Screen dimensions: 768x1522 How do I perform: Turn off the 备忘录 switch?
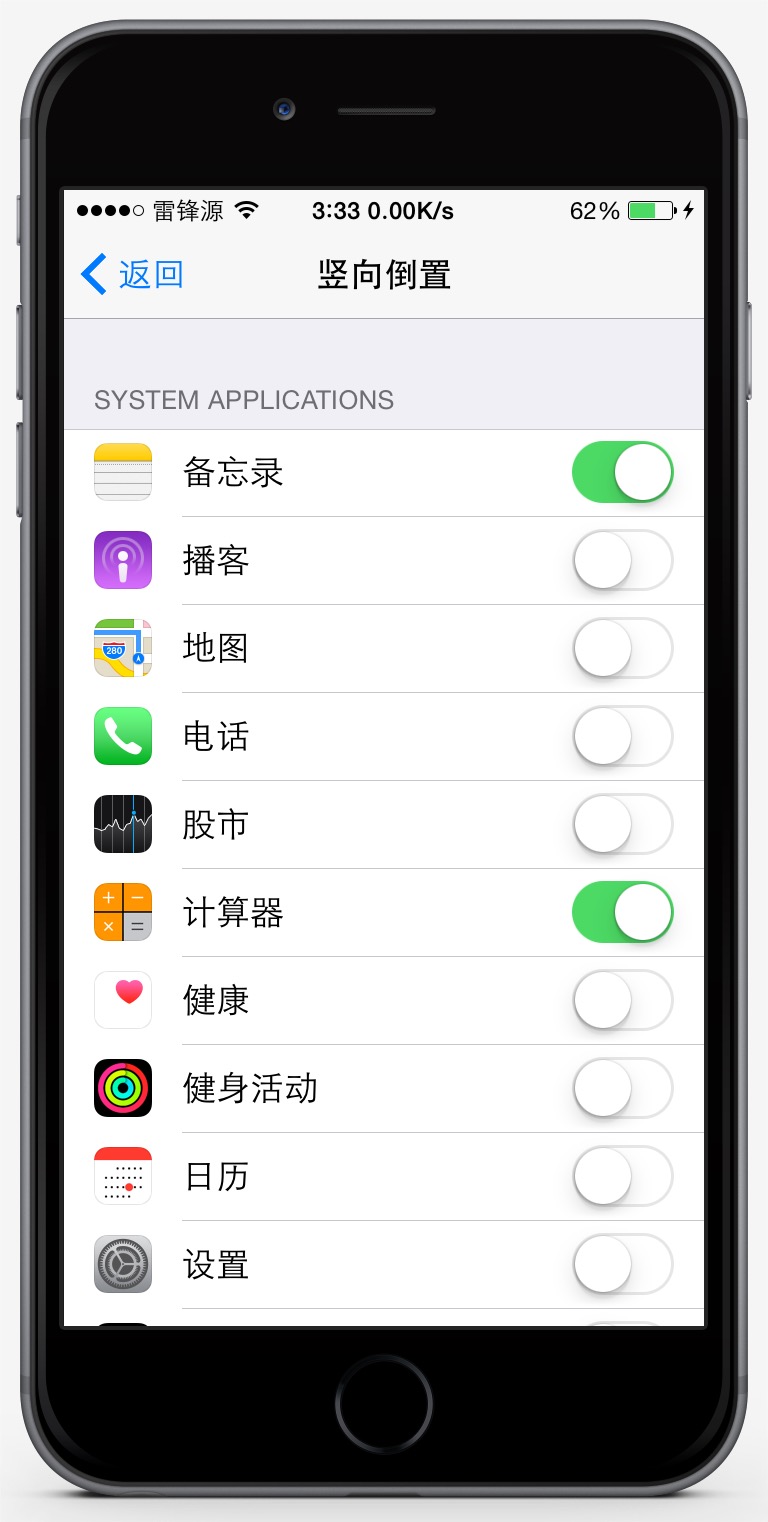pyautogui.click(x=623, y=472)
